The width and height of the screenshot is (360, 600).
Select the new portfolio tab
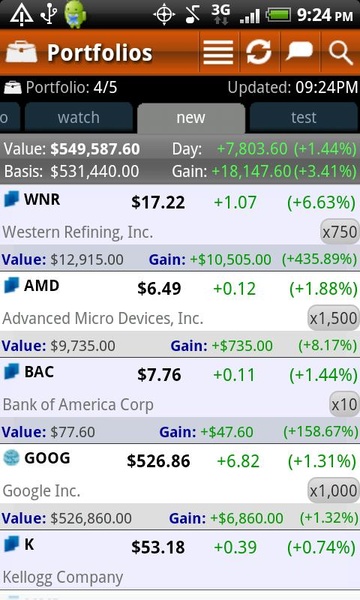[x=191, y=117]
